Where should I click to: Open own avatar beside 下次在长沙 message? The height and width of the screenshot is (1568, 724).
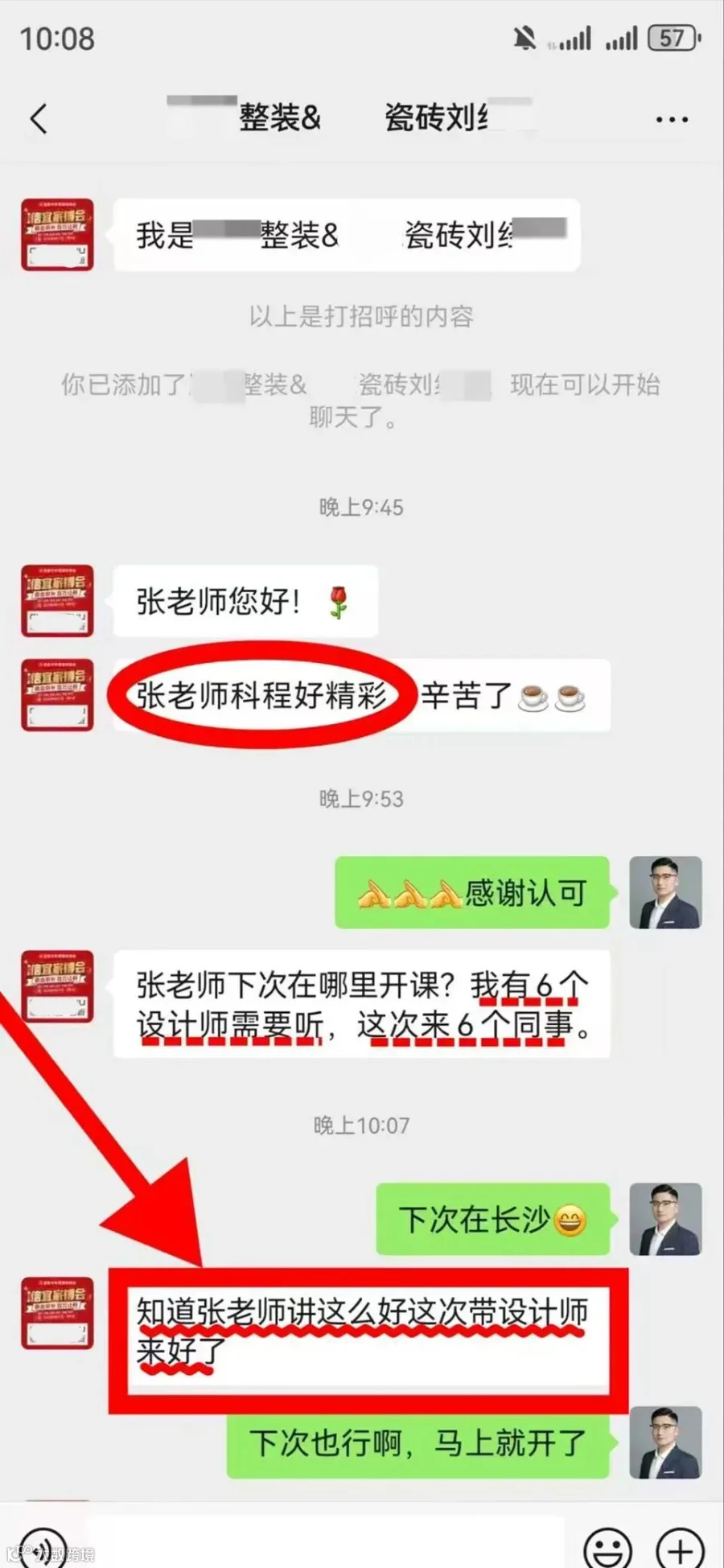(x=665, y=1219)
